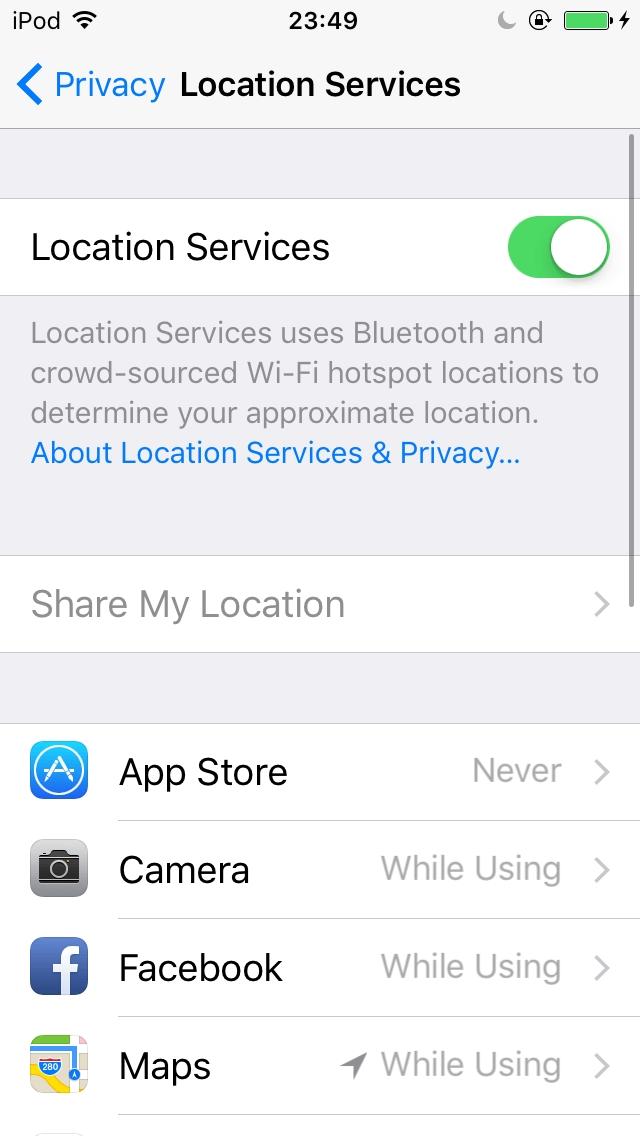This screenshot has height=1136, width=640.
Task: Open App Store location permission
Action: point(320,771)
